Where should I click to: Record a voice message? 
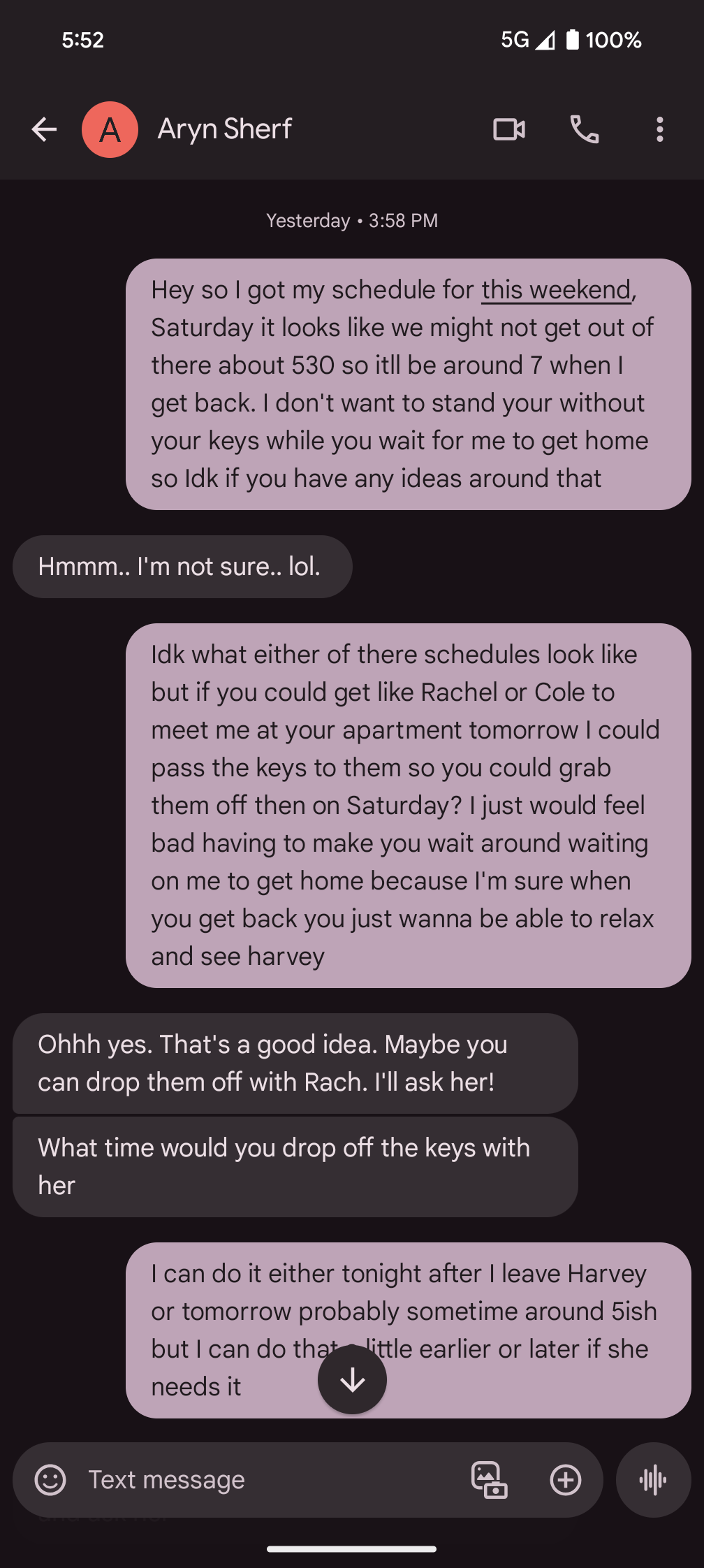click(653, 1479)
